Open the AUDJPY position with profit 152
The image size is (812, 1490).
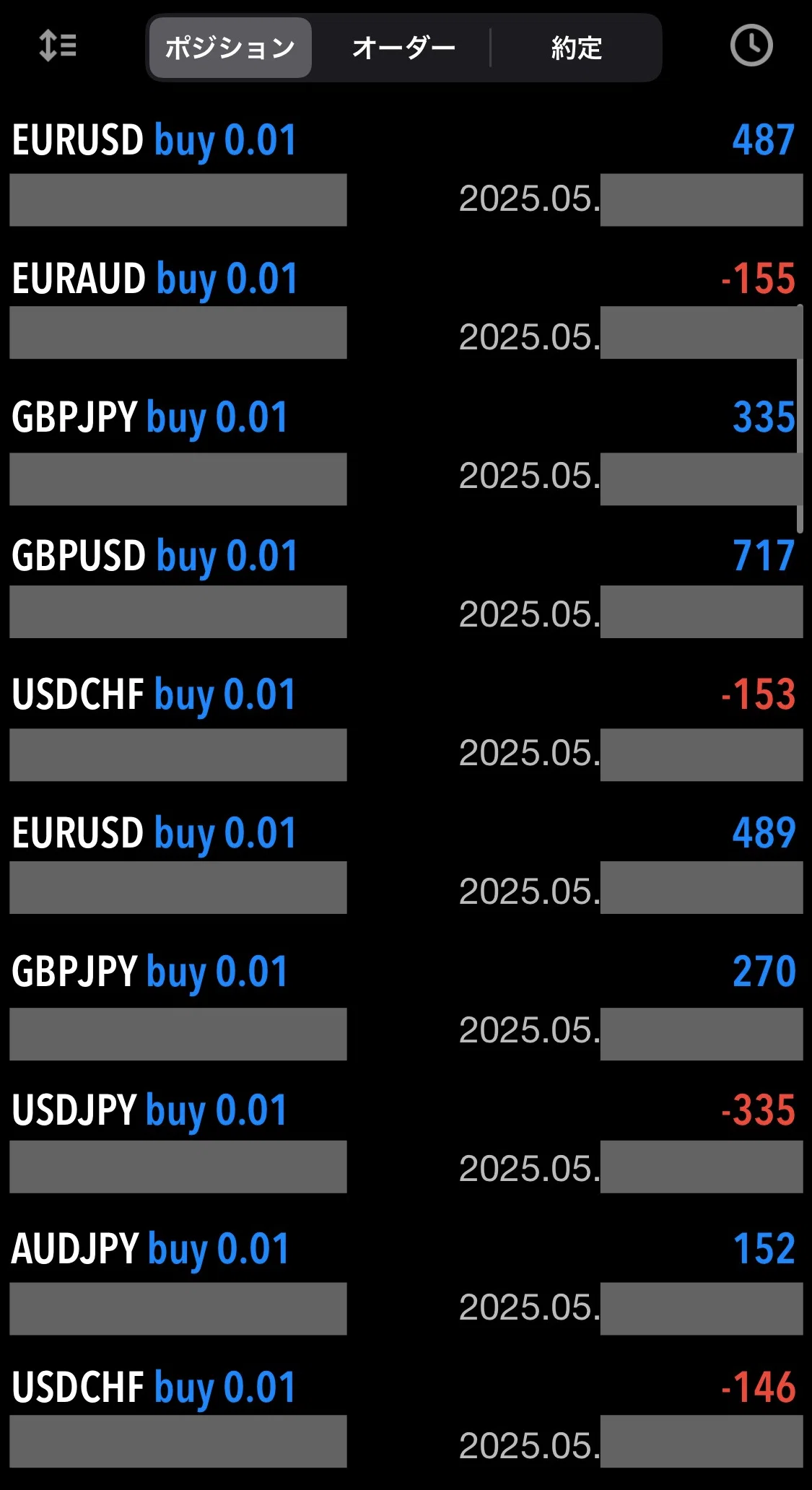406,1283
